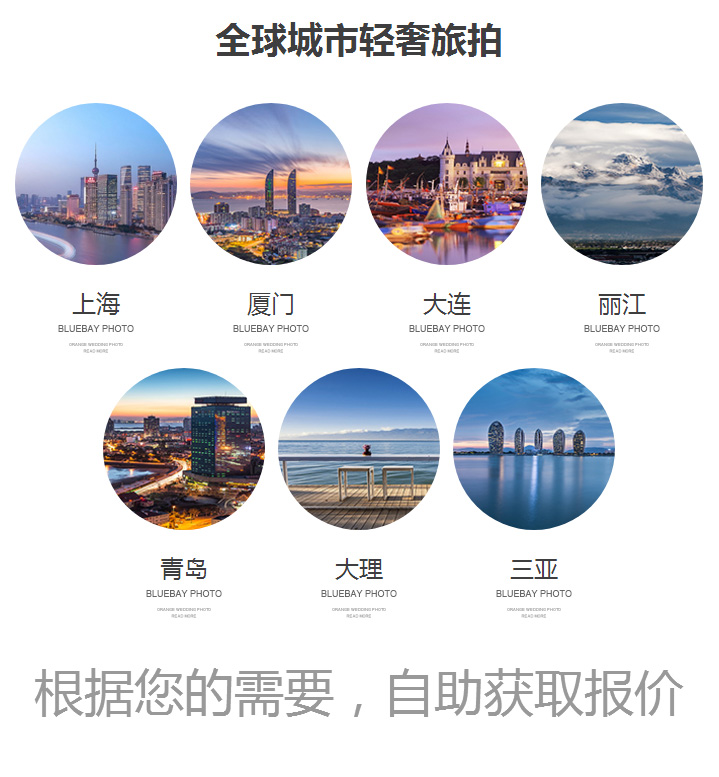
Task: Choose the 青岛 city photo
Action: coord(184,449)
